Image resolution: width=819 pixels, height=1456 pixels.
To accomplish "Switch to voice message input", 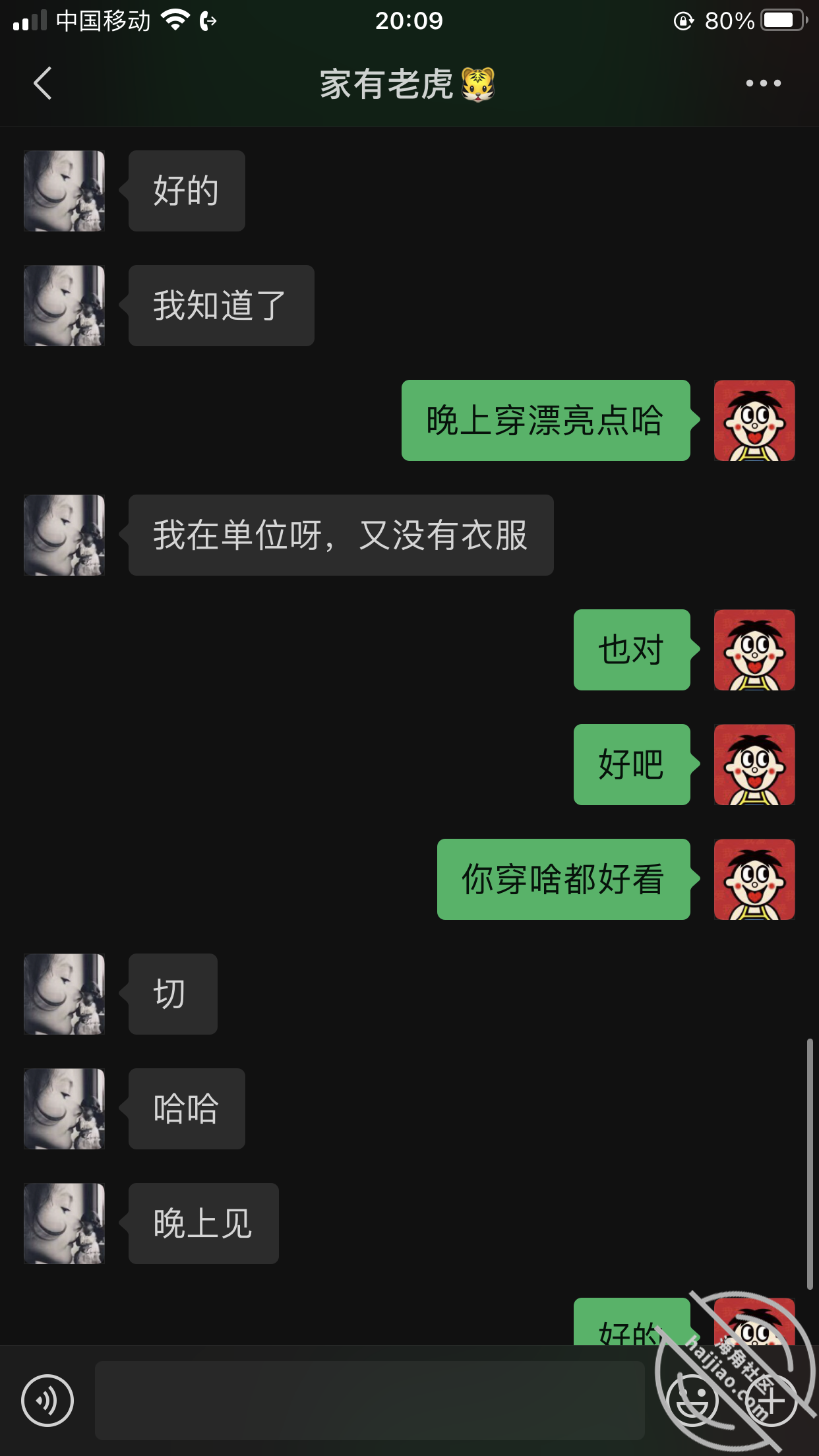I will pos(47,1401).
